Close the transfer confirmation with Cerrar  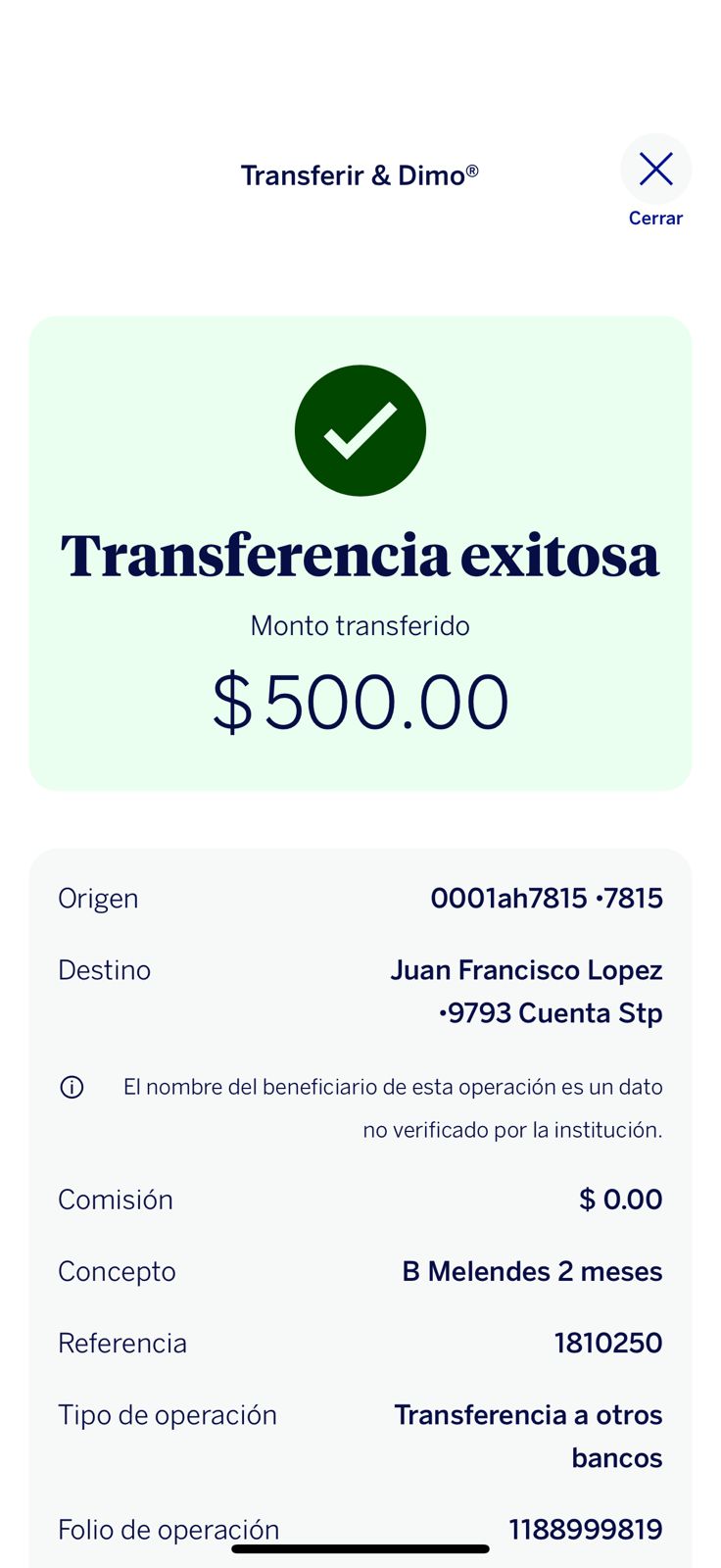point(655,171)
